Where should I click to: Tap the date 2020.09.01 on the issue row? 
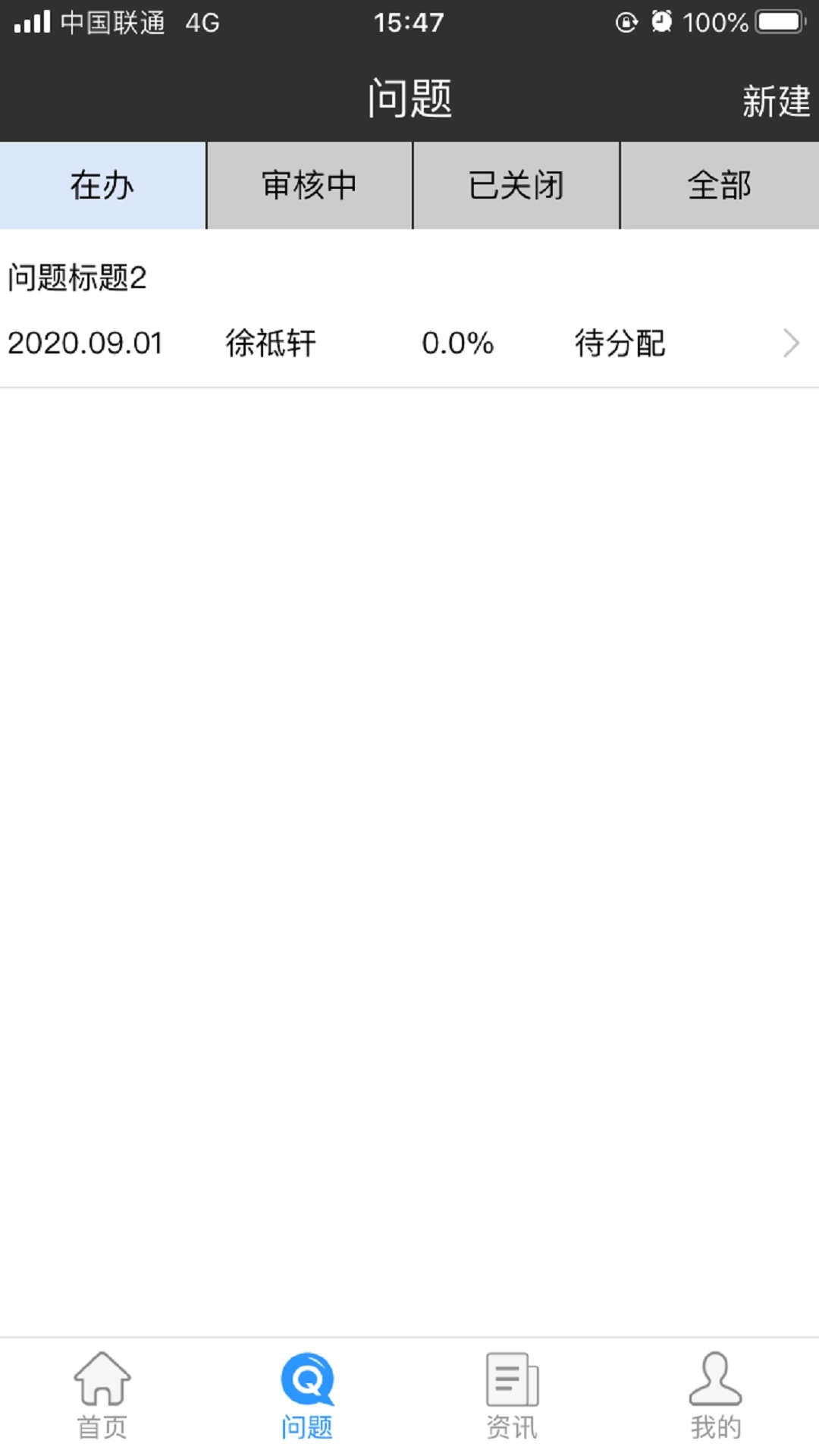tap(85, 343)
